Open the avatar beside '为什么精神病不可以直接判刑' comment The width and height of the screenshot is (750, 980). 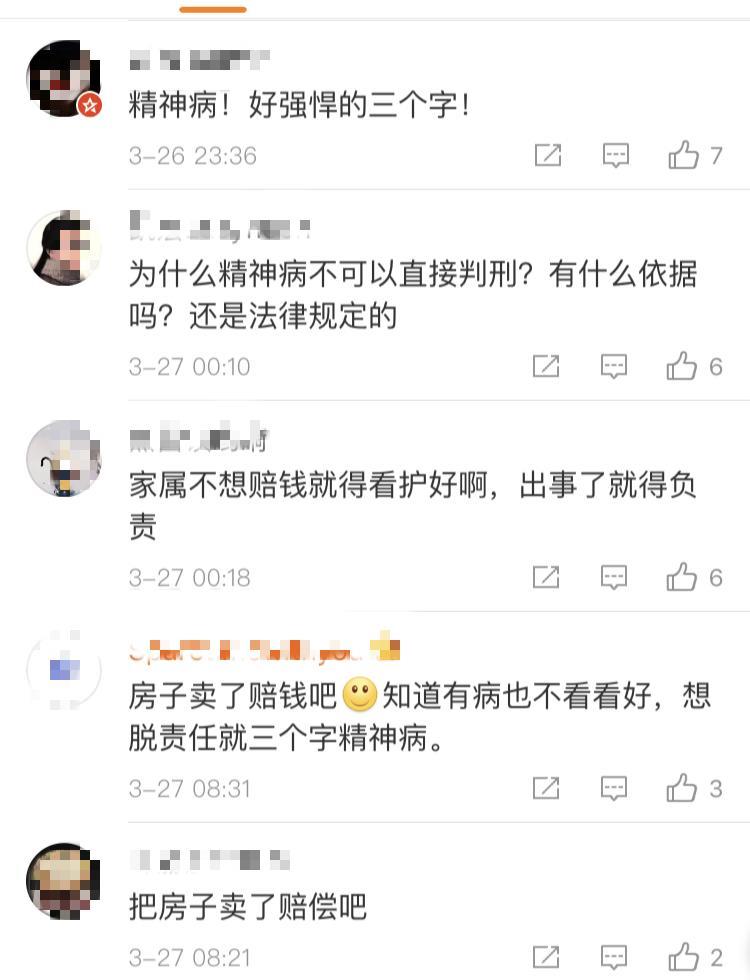tap(63, 248)
